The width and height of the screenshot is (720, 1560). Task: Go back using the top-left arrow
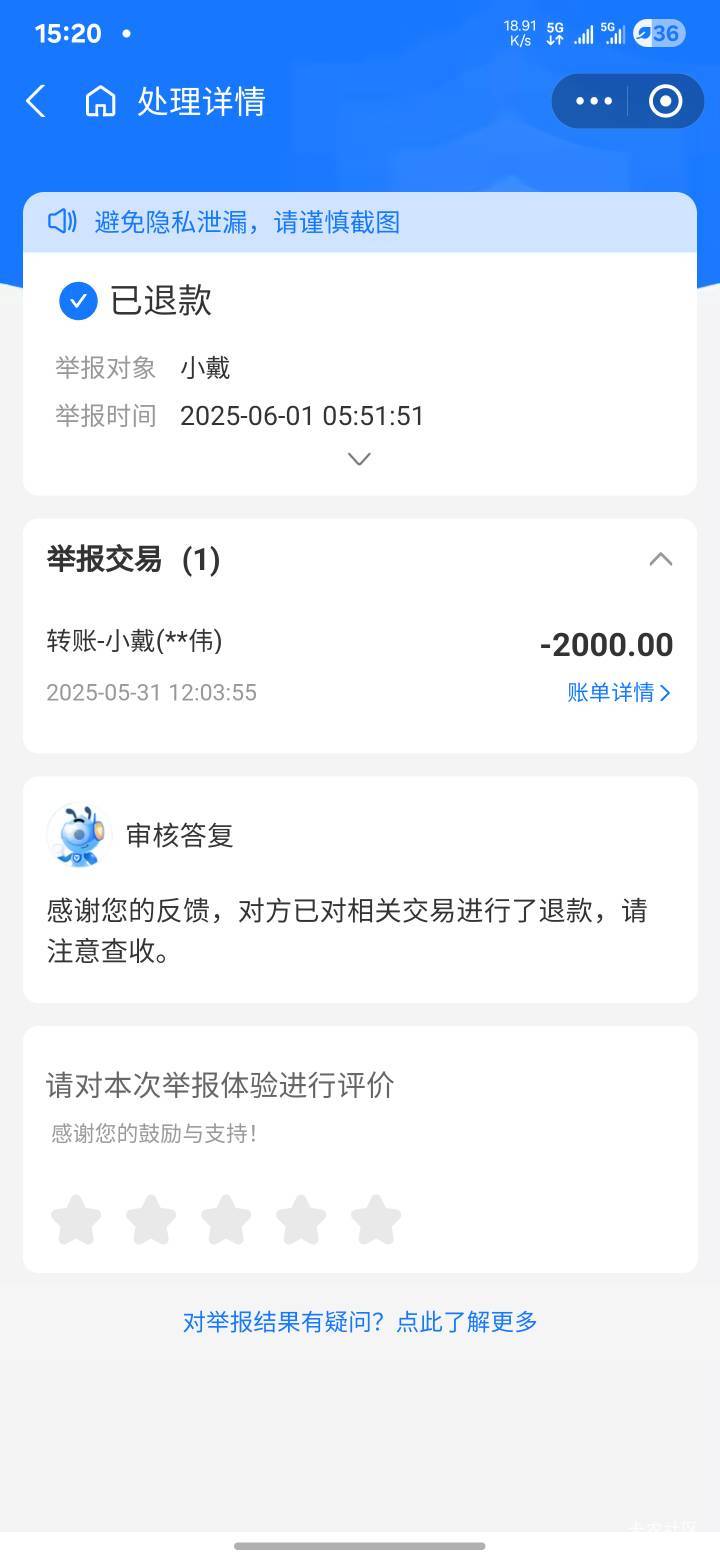[x=36, y=101]
